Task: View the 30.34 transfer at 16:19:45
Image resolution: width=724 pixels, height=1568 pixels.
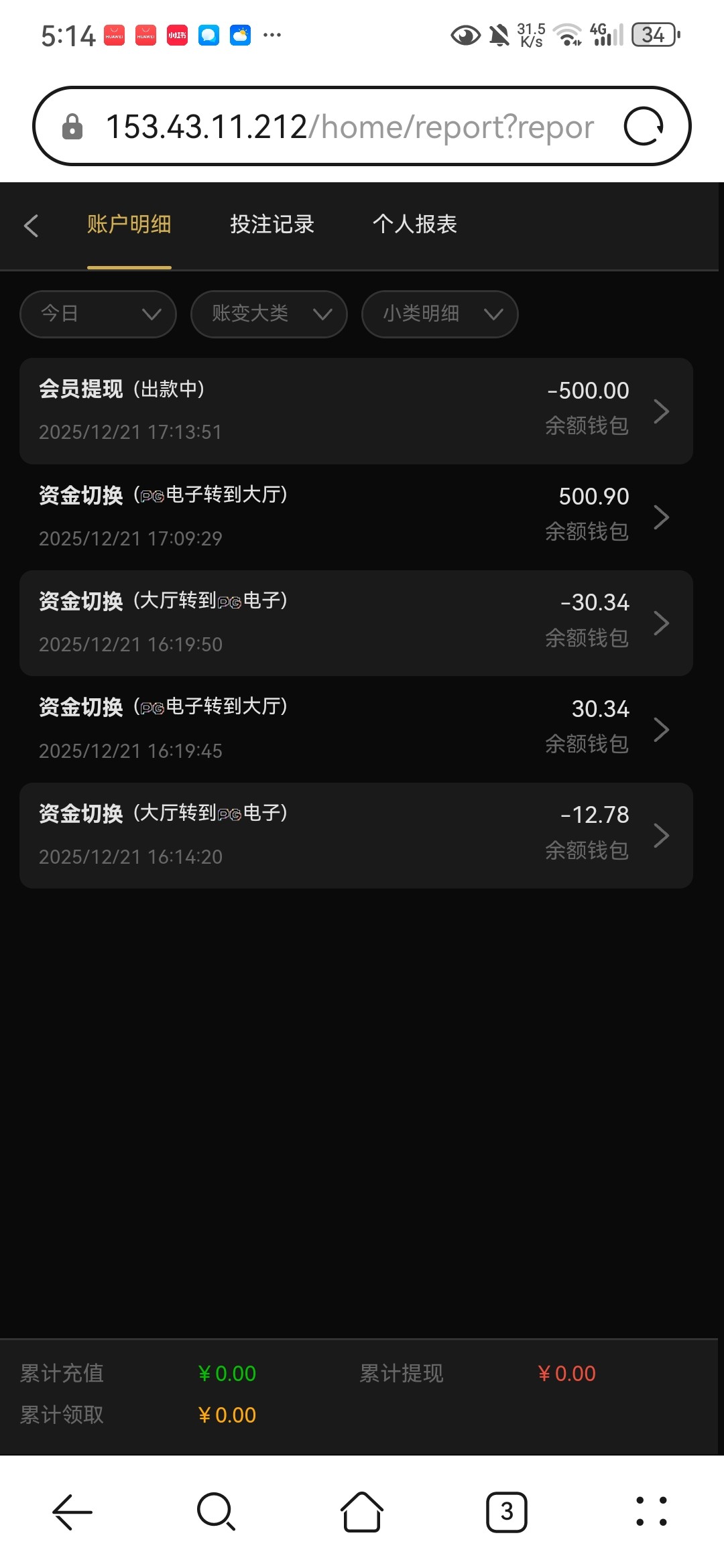Action: pyautogui.click(x=356, y=729)
